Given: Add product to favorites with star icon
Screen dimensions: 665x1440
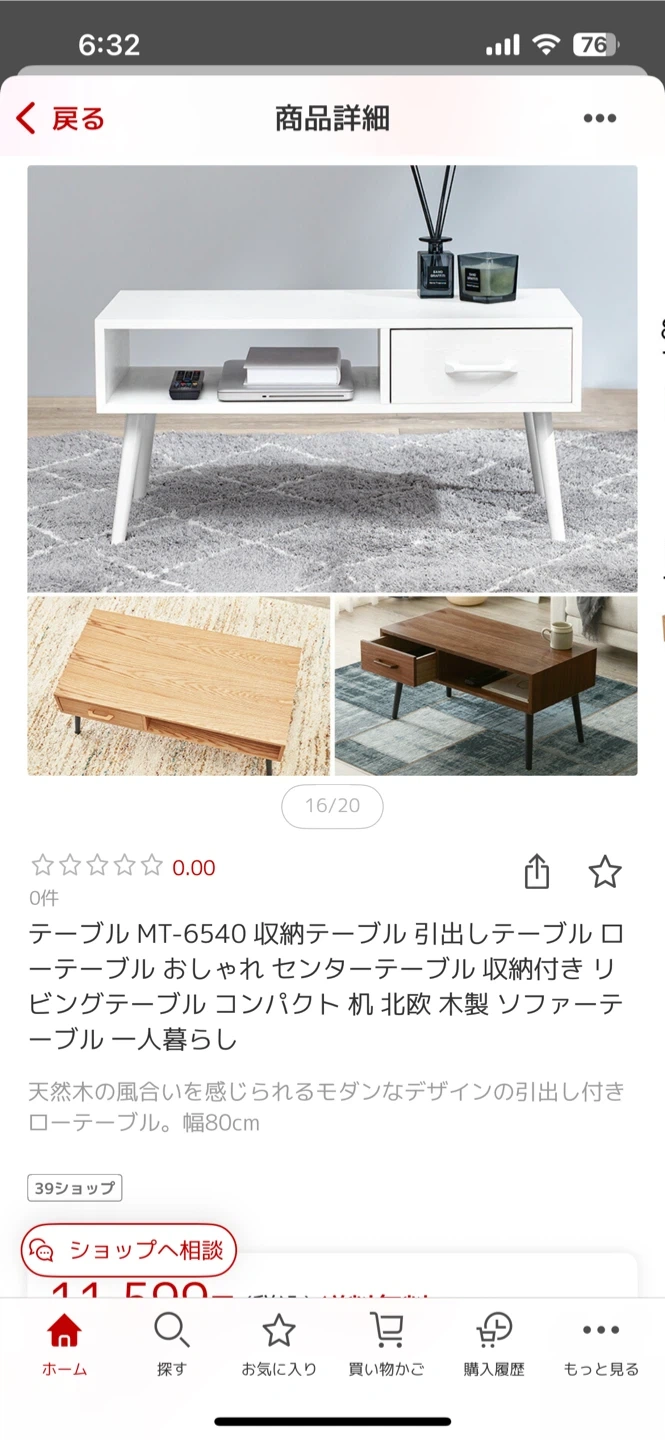Looking at the screenshot, I should pyautogui.click(x=604, y=872).
